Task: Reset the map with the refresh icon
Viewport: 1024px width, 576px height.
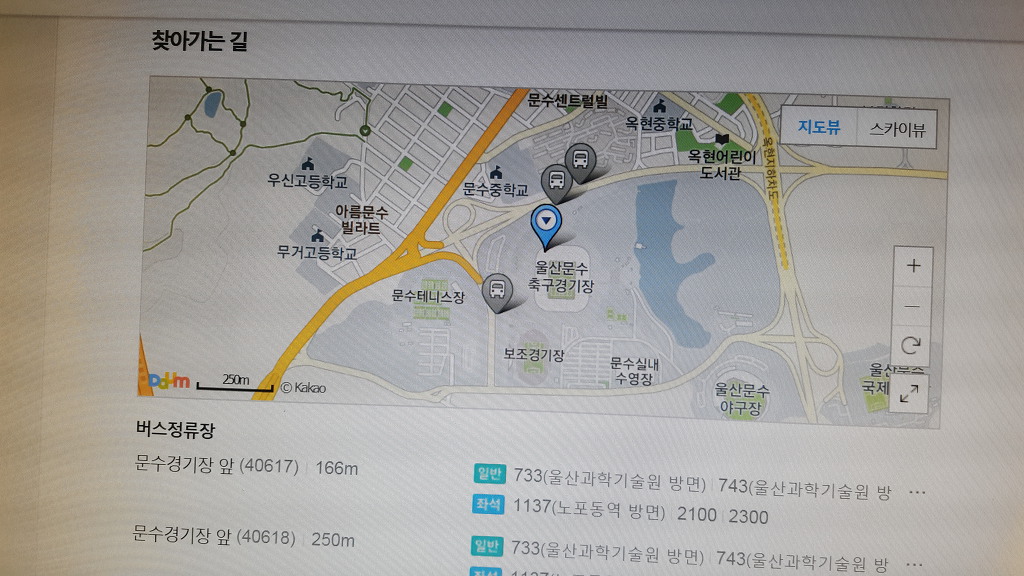Action: 911,346
